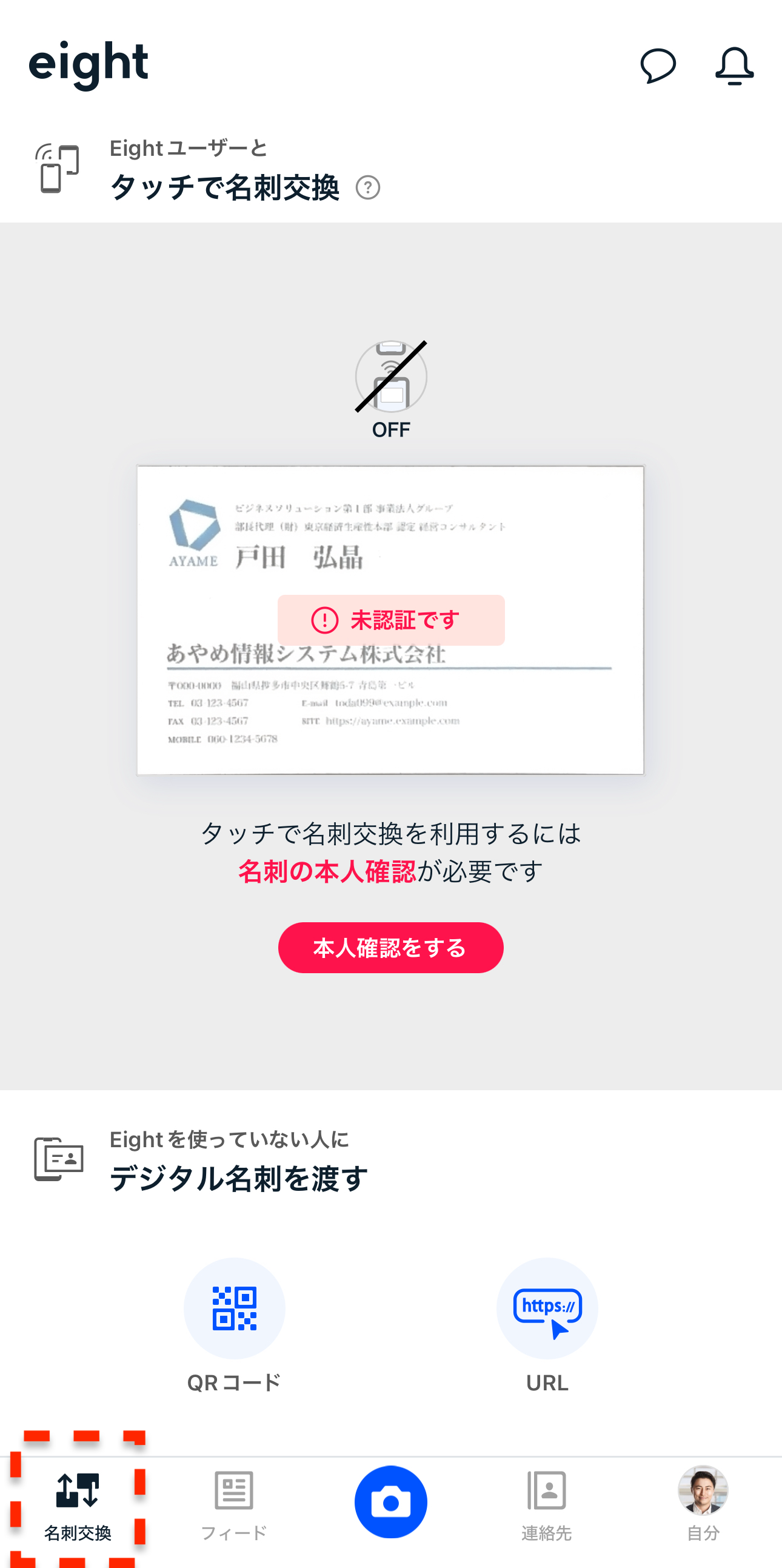Viewport: 782px width, 1568px height.
Task: Open the notifications bell
Action: [x=734, y=65]
